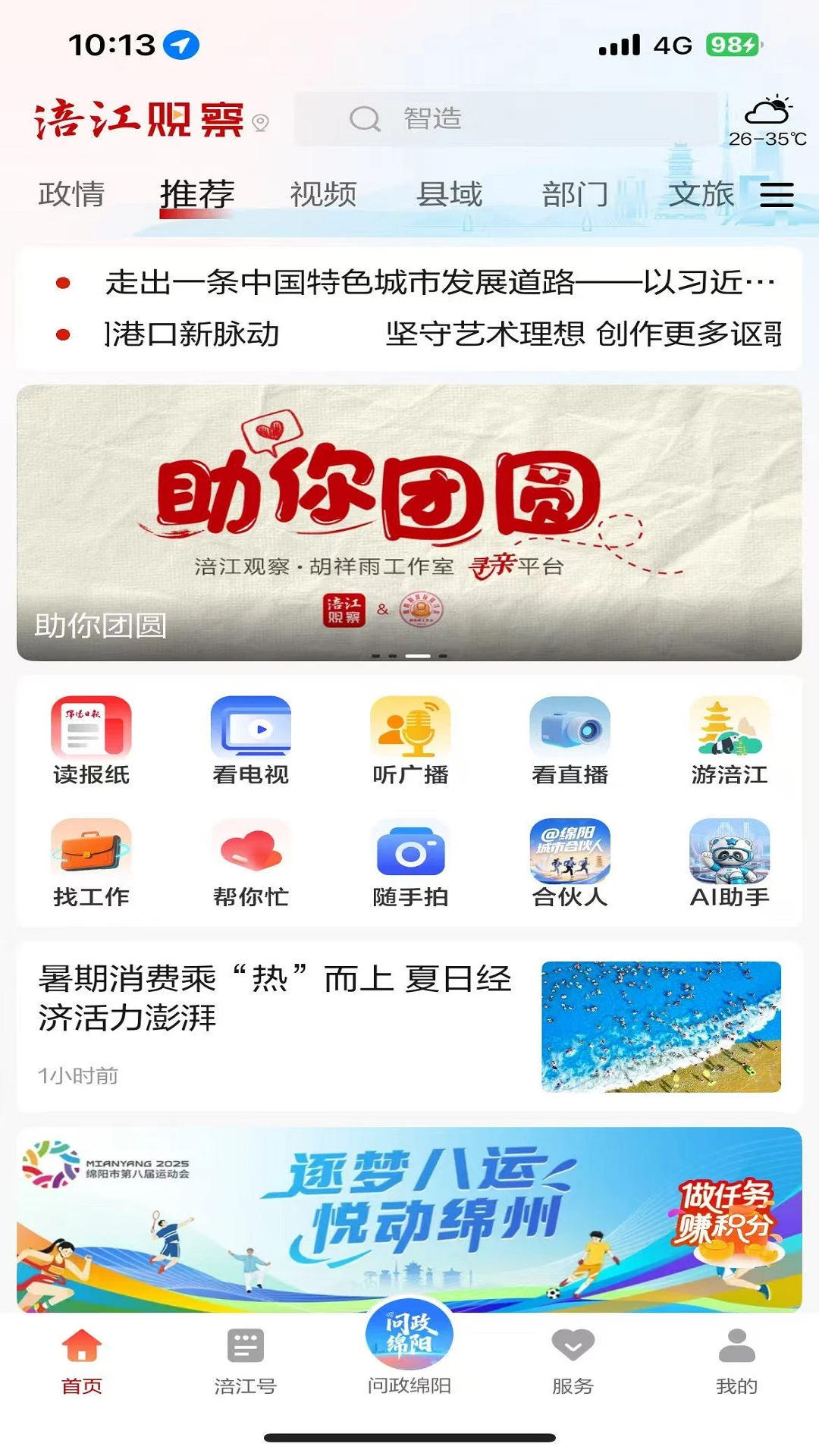This screenshot has height=1456, width=819.
Task: Switch to the 部门 tab
Action: click(x=575, y=194)
